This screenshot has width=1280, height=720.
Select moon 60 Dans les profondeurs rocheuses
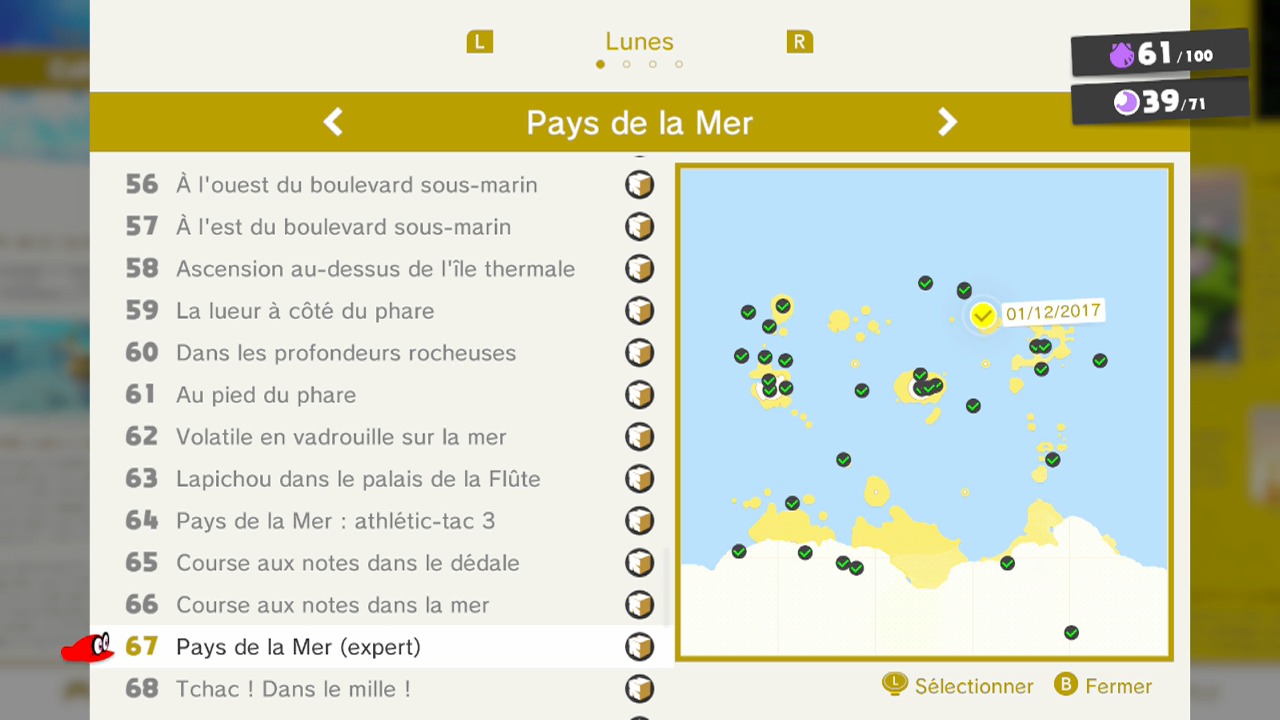click(346, 353)
